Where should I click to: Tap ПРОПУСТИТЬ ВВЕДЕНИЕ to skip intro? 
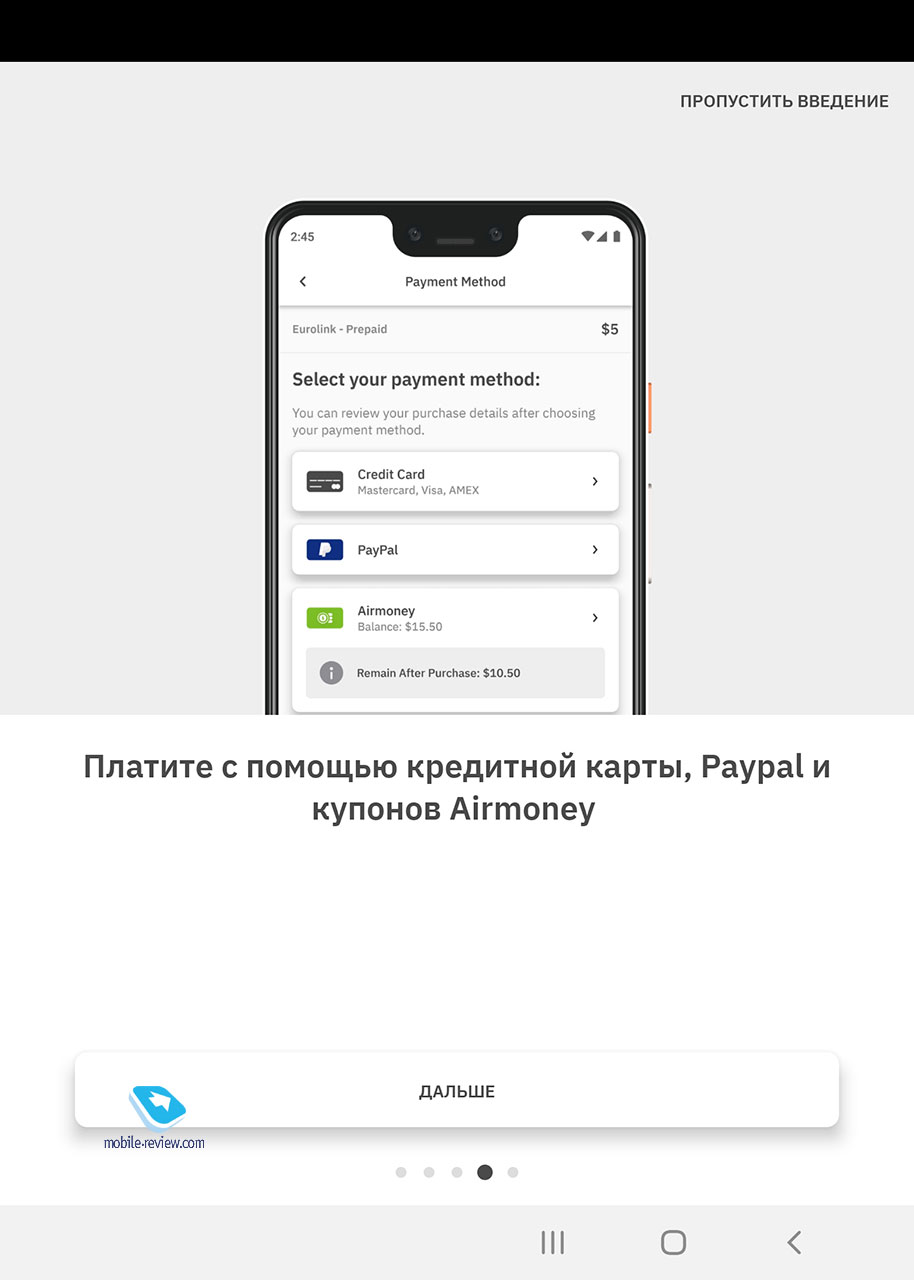point(784,101)
